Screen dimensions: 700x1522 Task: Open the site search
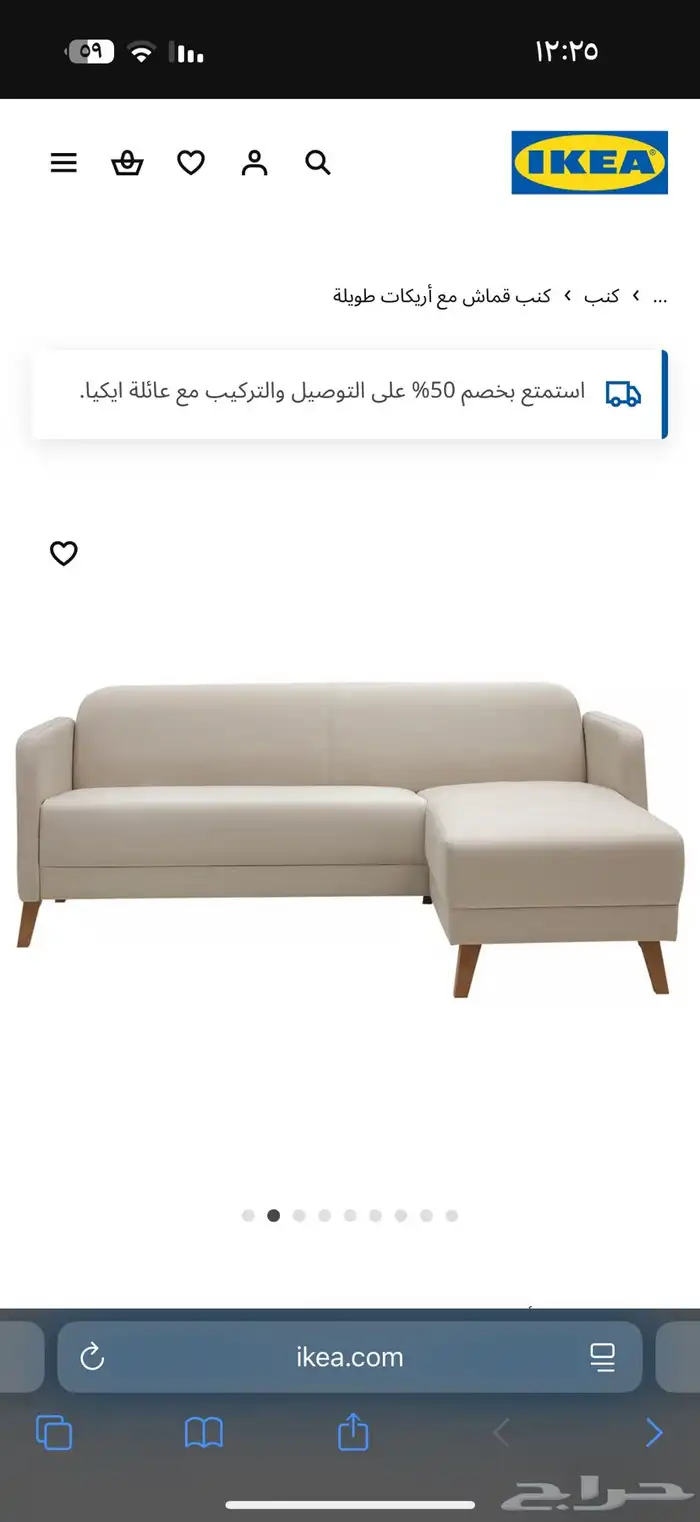tap(318, 163)
